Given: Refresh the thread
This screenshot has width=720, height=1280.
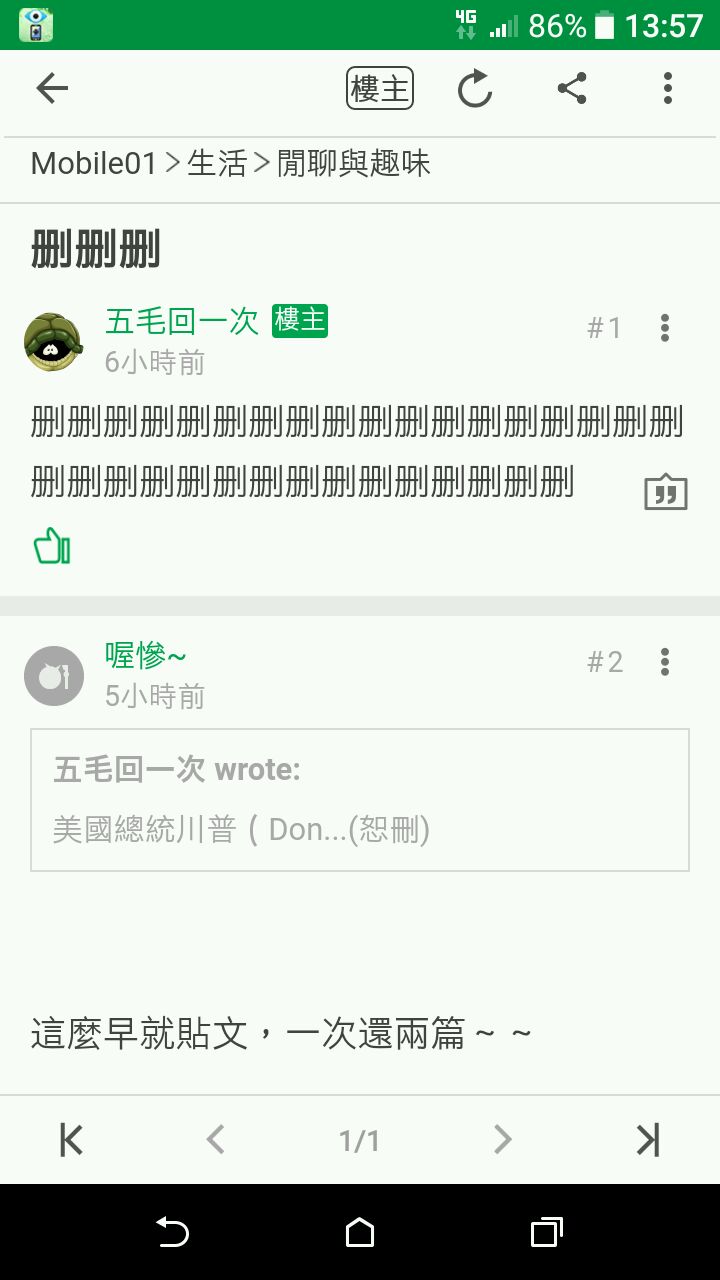Looking at the screenshot, I should pyautogui.click(x=475, y=89).
